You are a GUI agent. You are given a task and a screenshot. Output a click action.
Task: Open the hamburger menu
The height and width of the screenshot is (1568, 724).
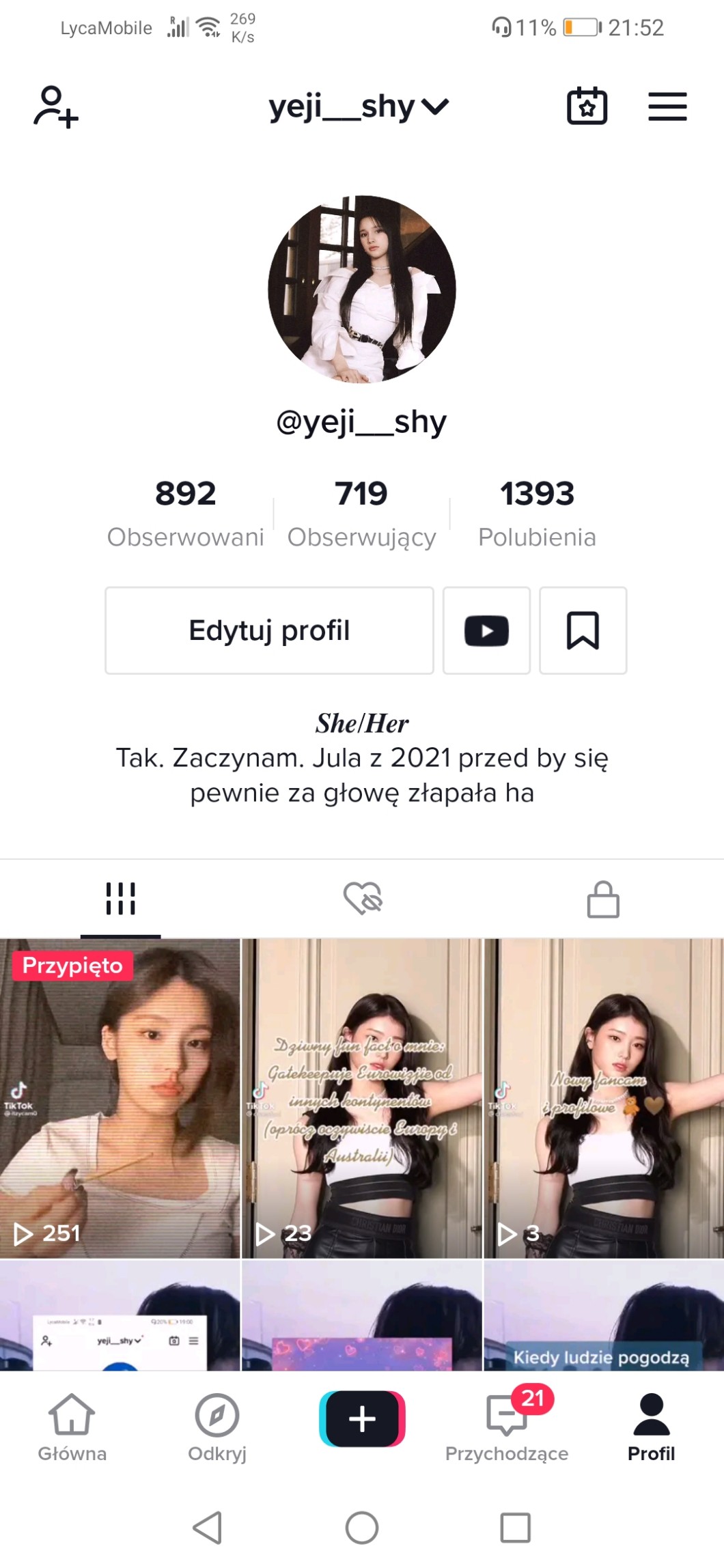[x=667, y=107]
